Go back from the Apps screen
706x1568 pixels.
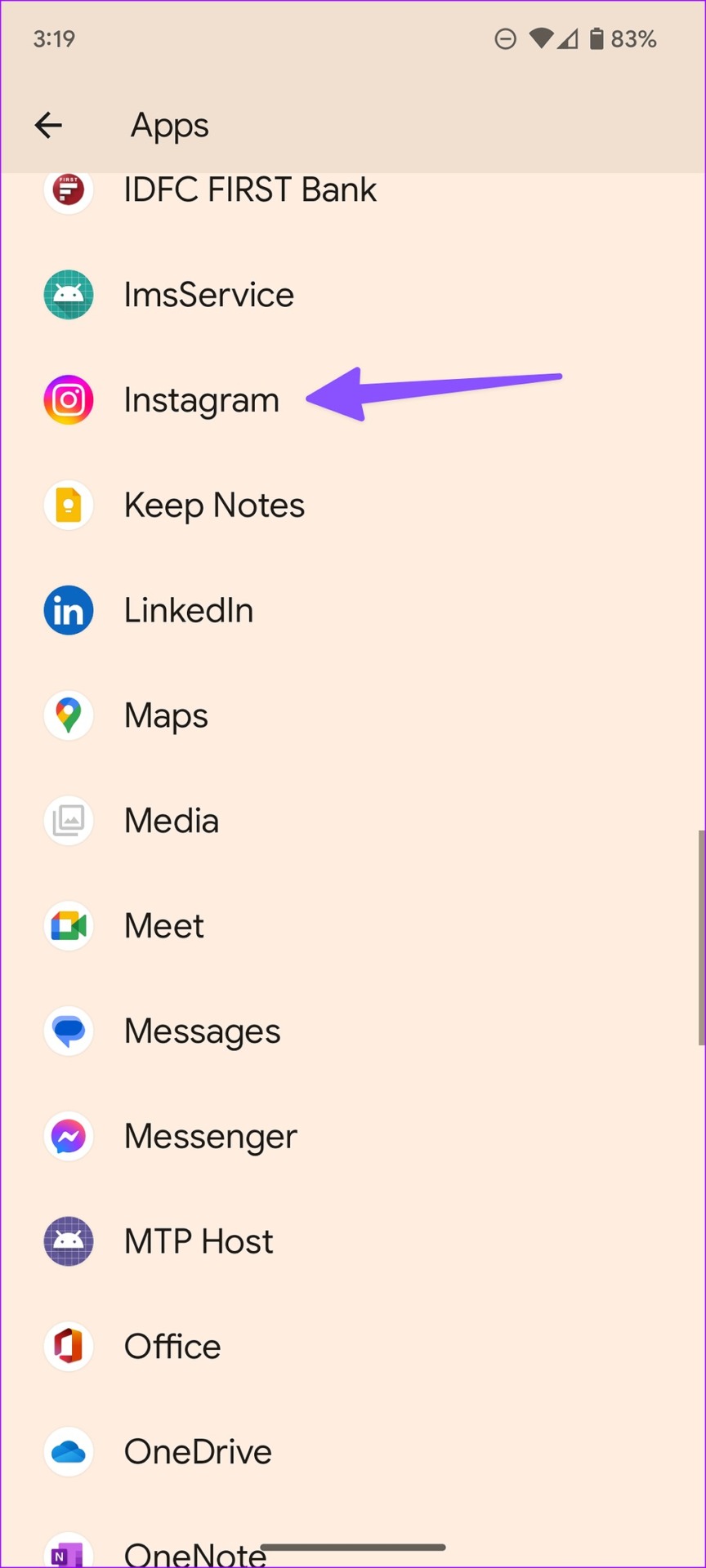pyautogui.click(x=48, y=125)
